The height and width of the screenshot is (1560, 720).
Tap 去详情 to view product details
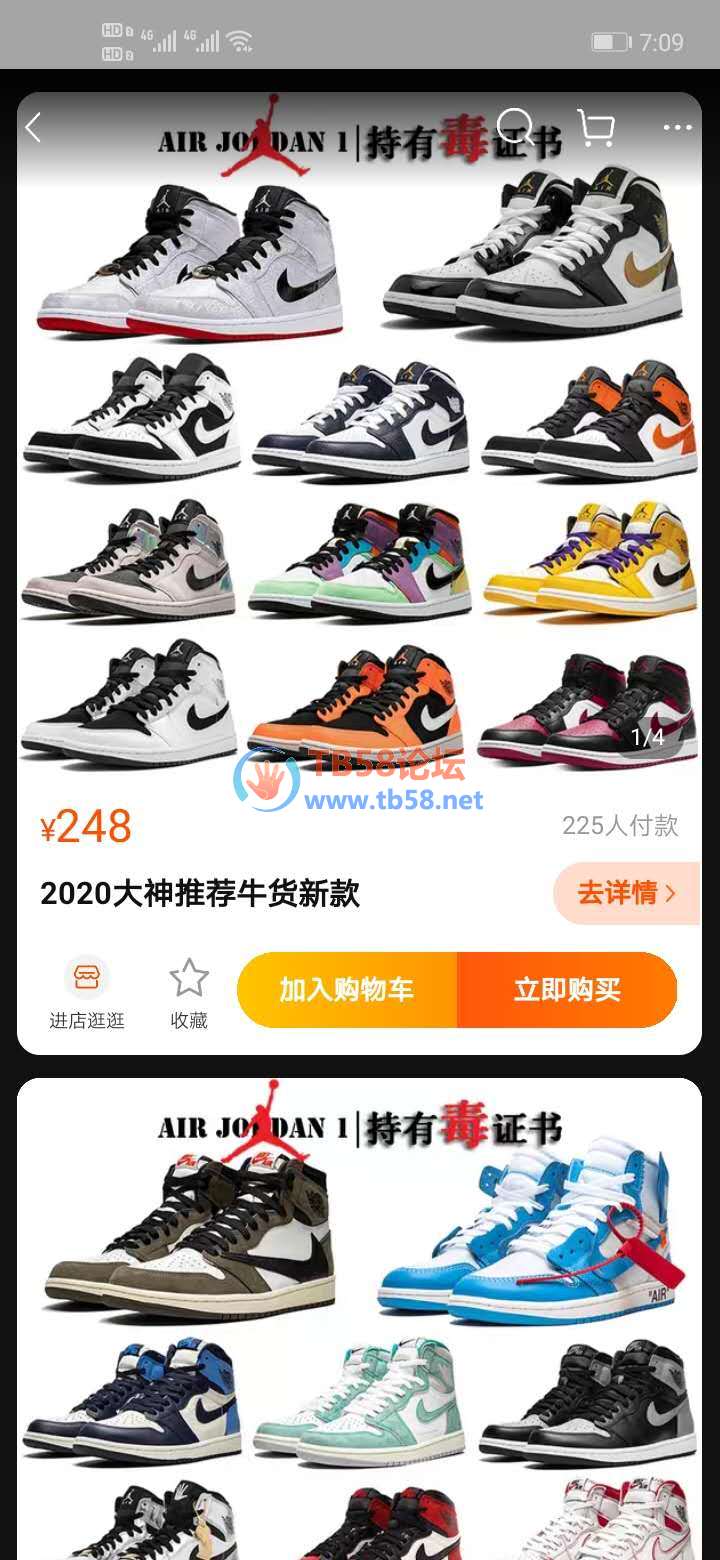[626, 893]
